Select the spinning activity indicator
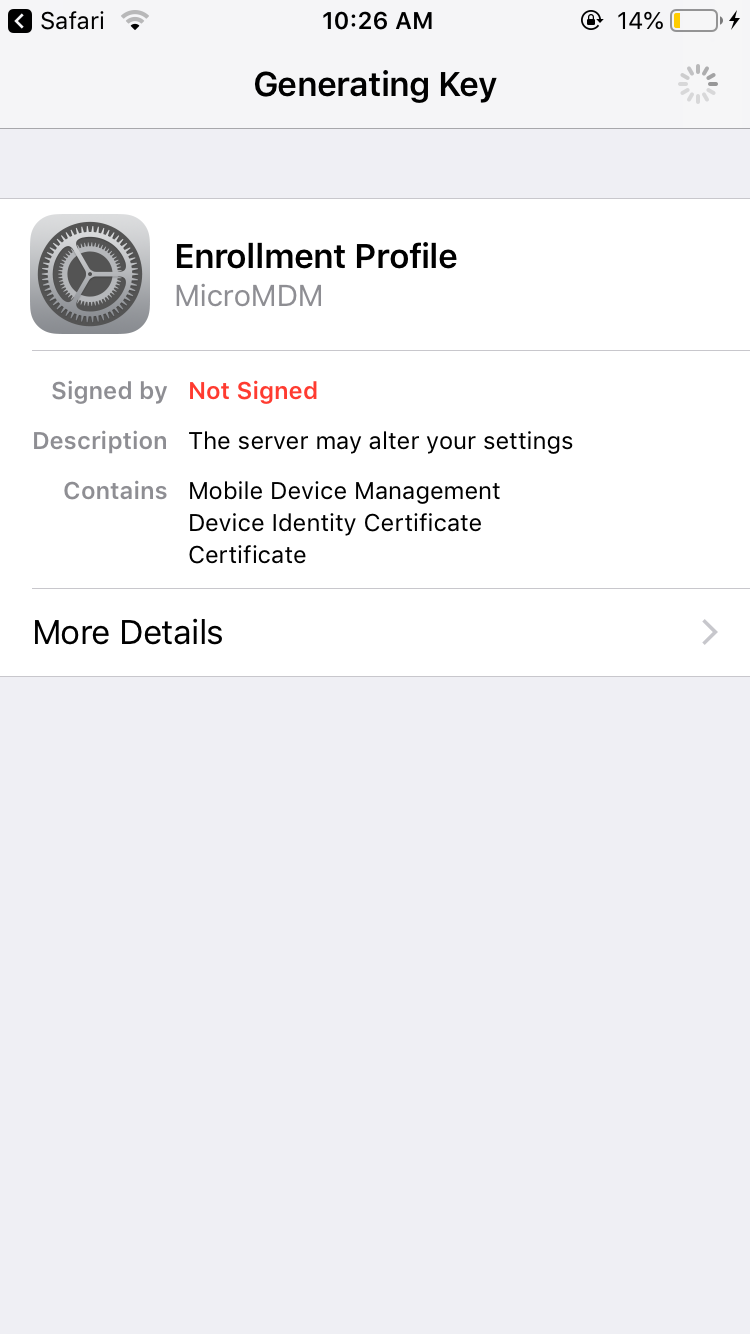This screenshot has height=1334, width=750. point(697,84)
